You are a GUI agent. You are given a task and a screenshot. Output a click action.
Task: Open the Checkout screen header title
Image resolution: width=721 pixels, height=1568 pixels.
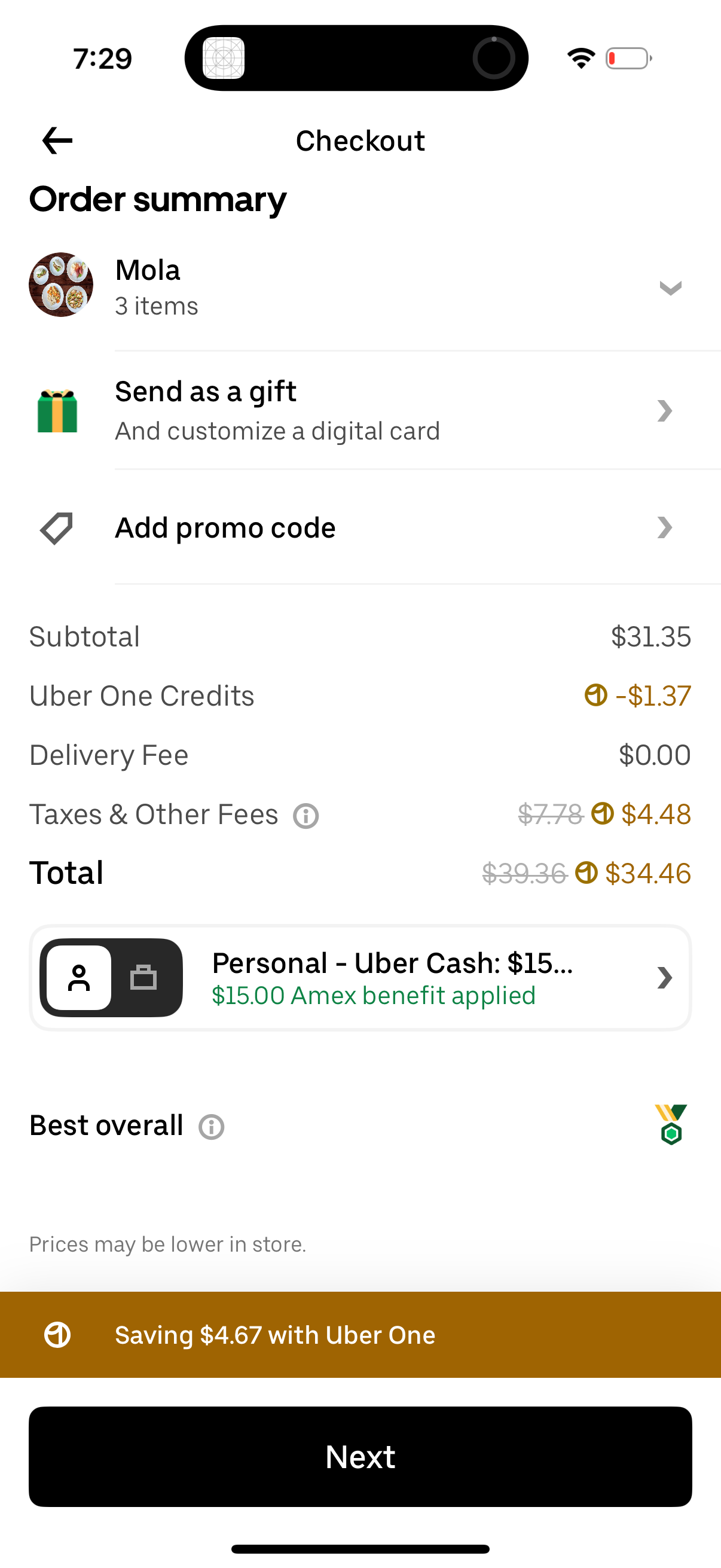pyautogui.click(x=360, y=140)
